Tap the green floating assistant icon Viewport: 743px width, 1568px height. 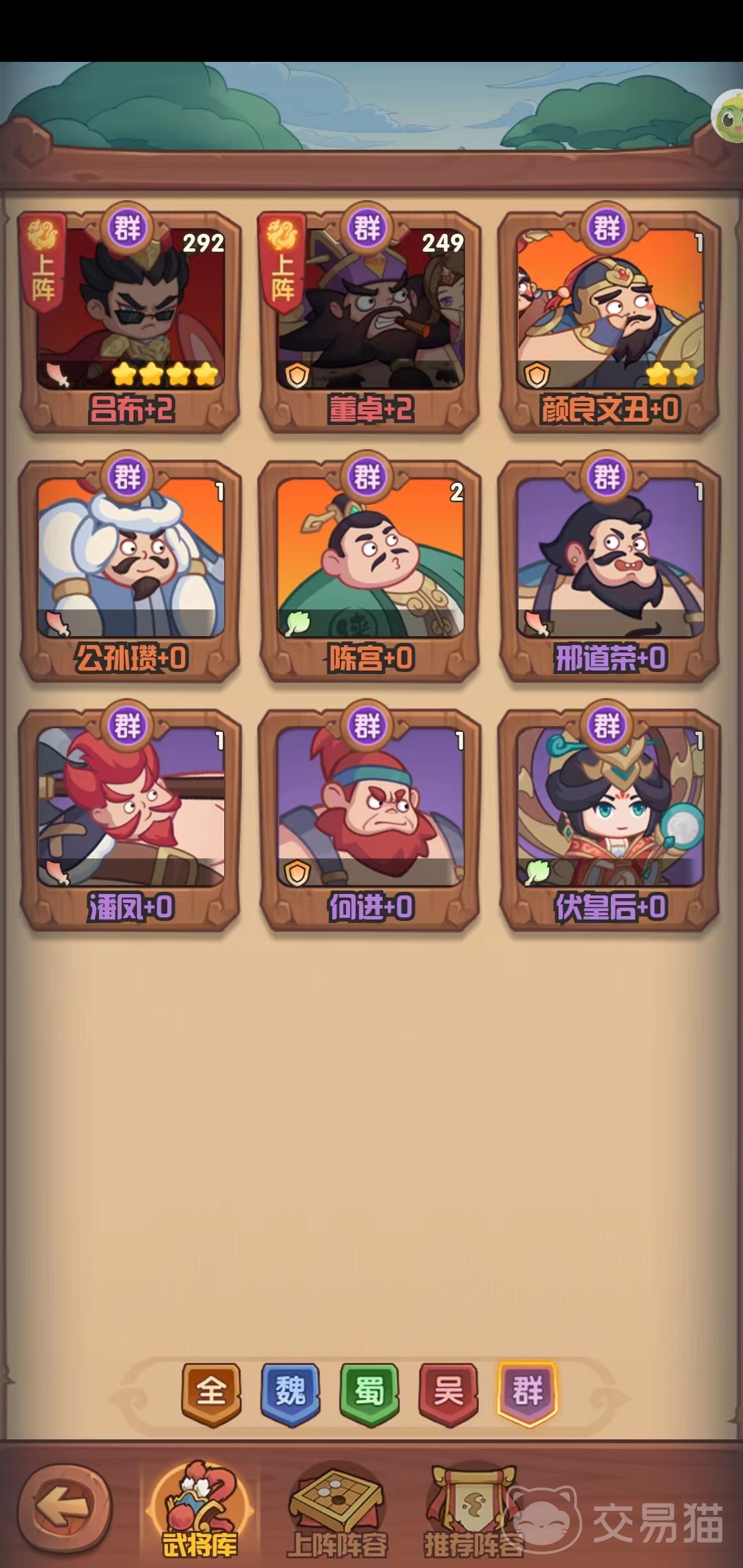729,118
